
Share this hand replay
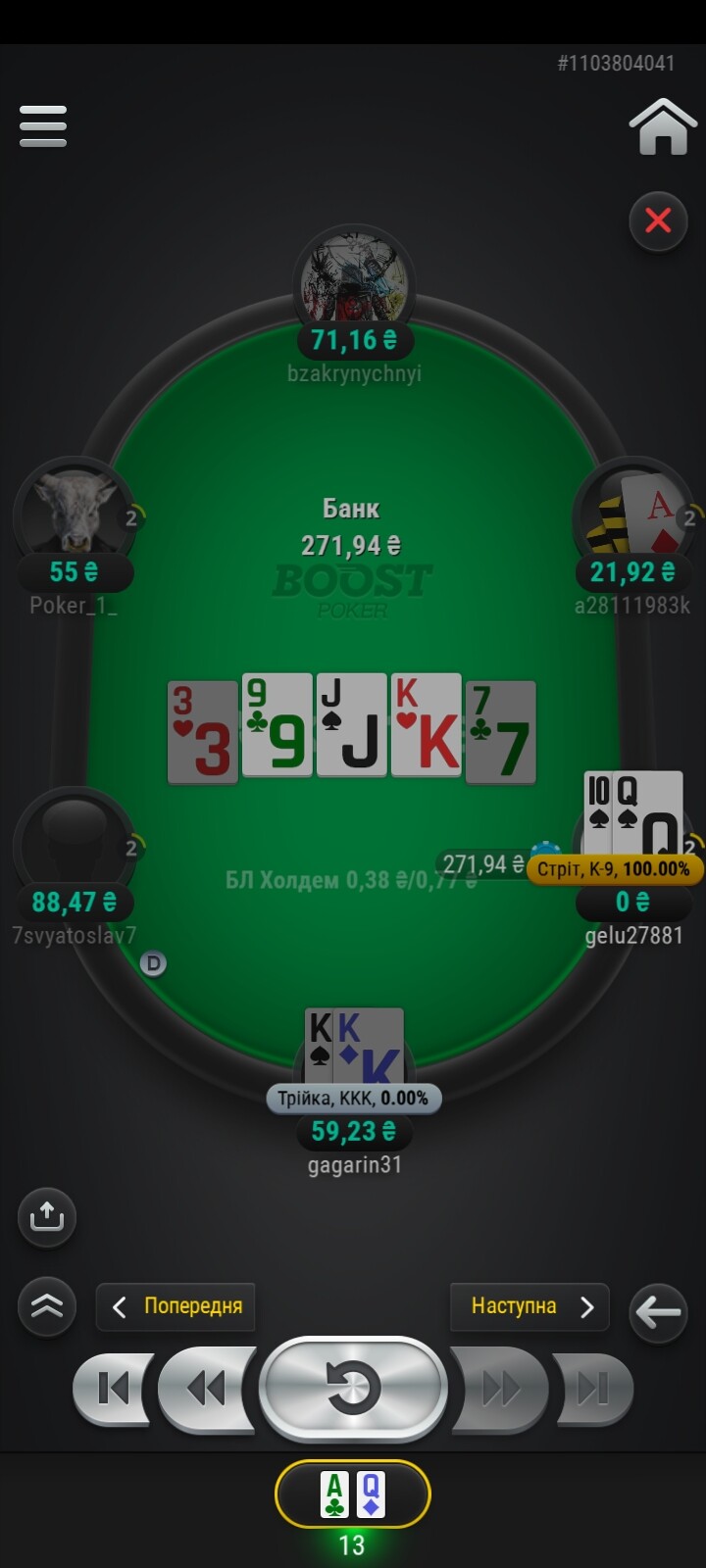47,1217
